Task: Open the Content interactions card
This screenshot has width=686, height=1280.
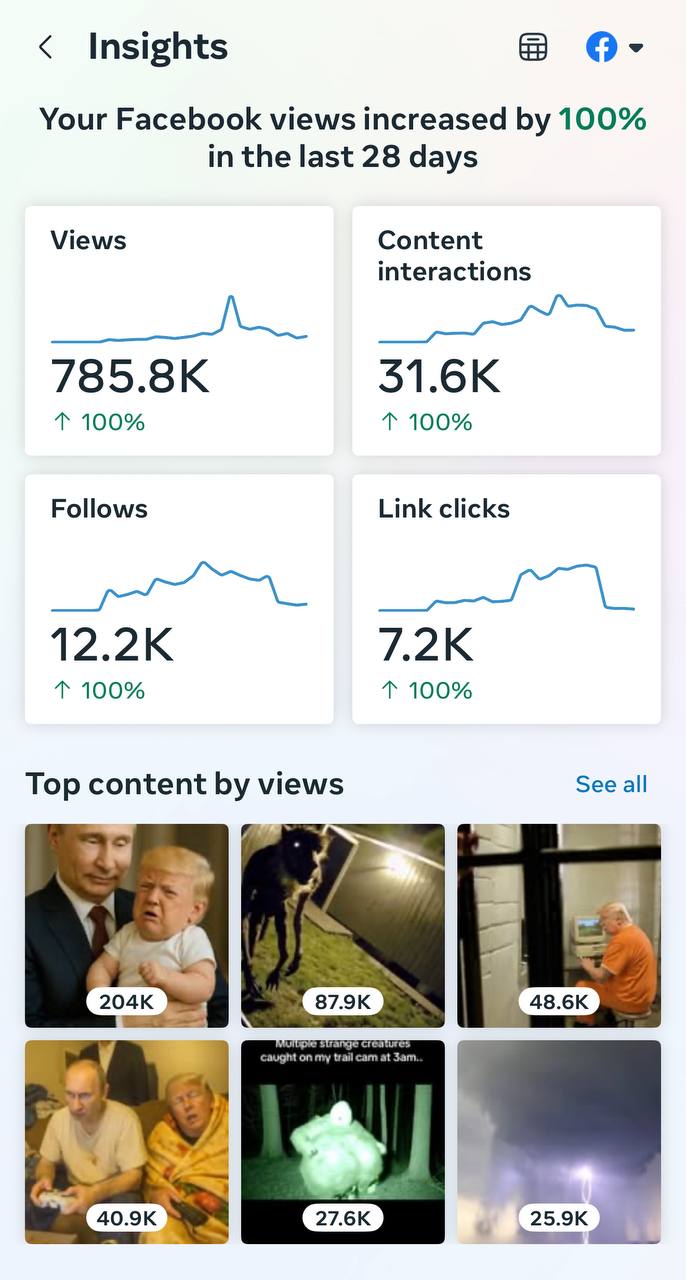Action: click(506, 331)
